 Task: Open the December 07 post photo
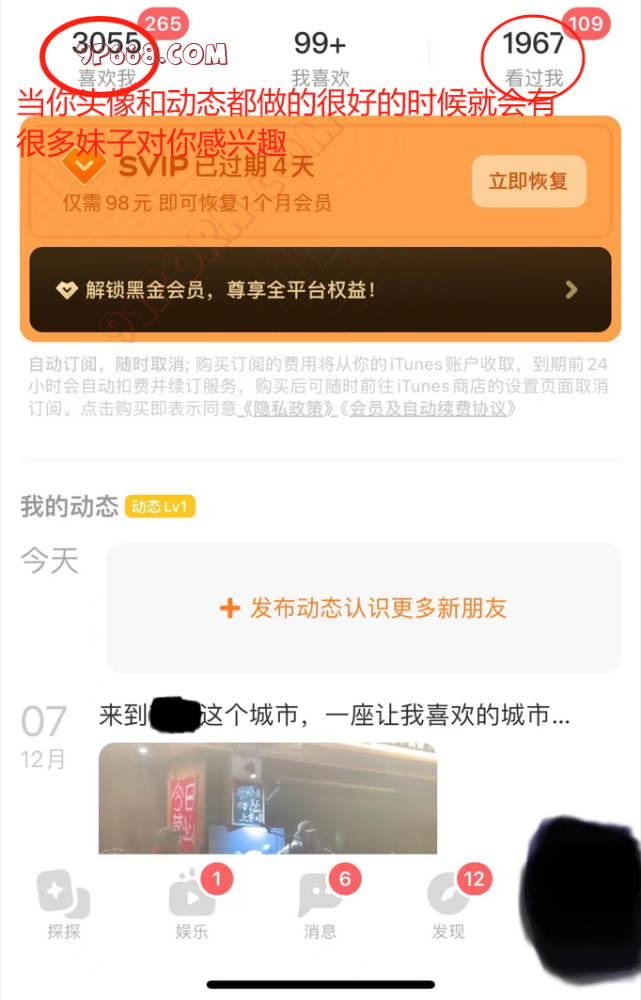267,798
